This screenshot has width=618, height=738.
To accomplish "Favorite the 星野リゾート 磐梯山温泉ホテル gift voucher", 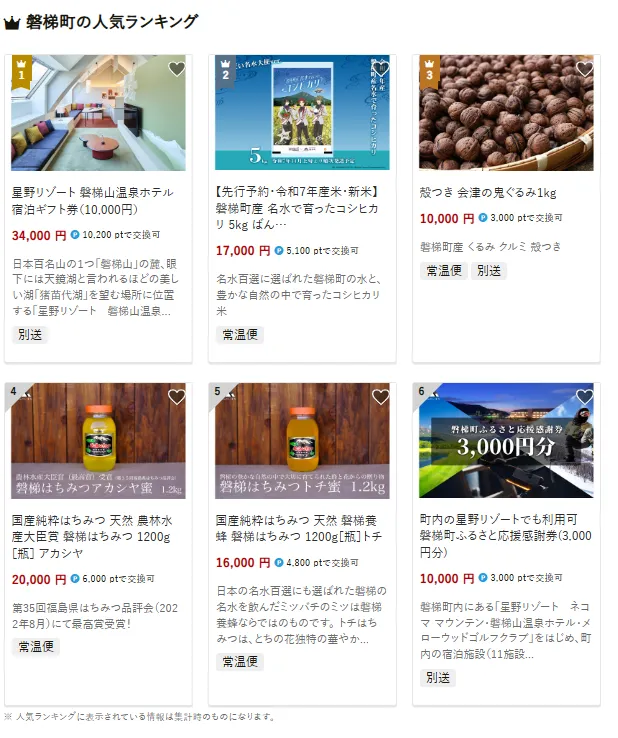I will point(176,69).
